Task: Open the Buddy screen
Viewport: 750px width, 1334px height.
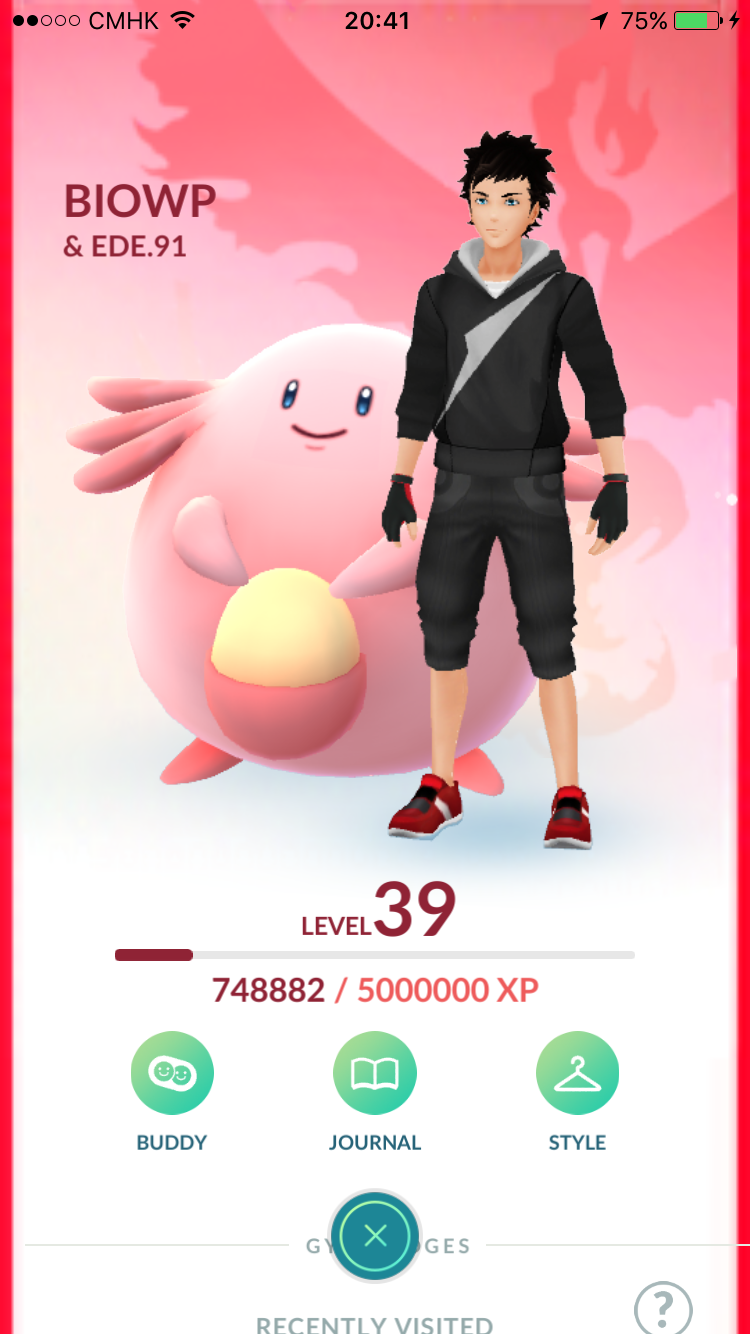Action: pos(172,1073)
